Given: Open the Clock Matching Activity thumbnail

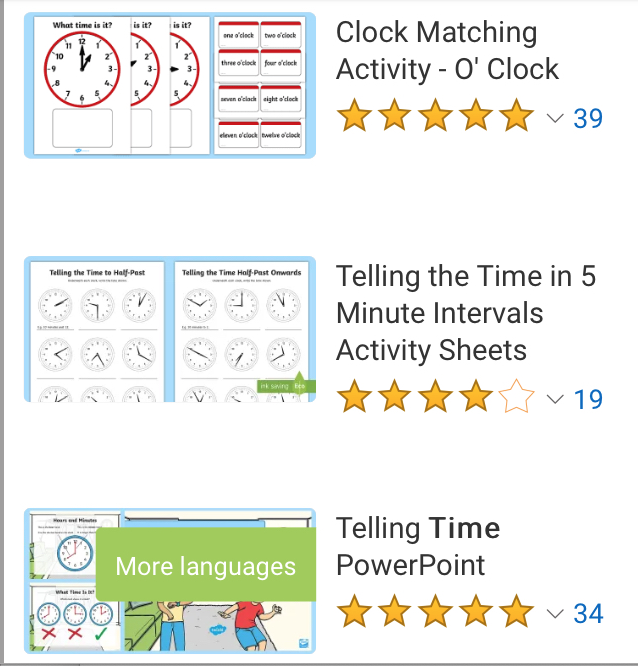Looking at the screenshot, I should coord(169,85).
